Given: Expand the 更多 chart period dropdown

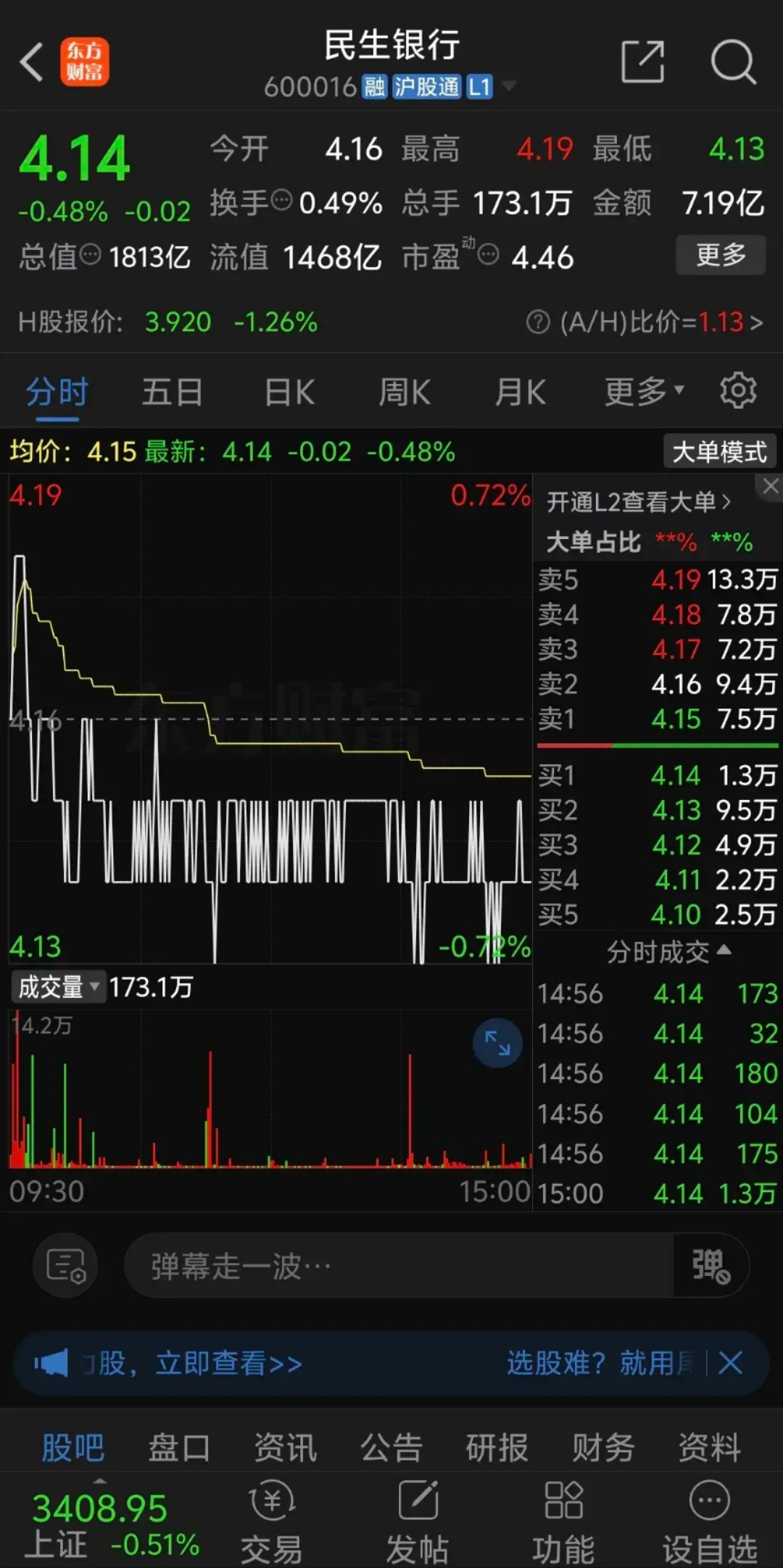Looking at the screenshot, I should [644, 393].
